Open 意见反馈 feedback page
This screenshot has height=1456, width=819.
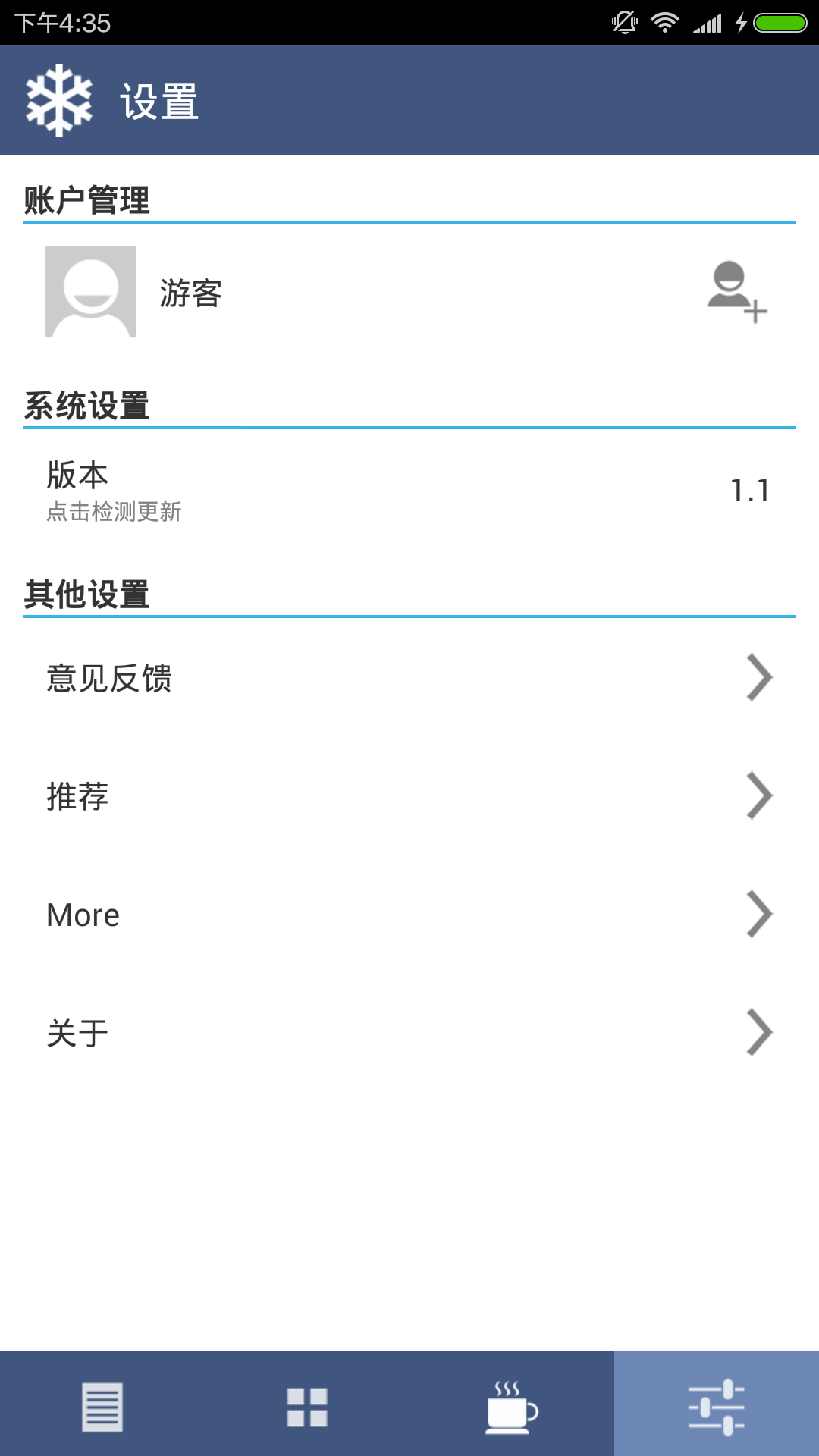[x=409, y=677]
